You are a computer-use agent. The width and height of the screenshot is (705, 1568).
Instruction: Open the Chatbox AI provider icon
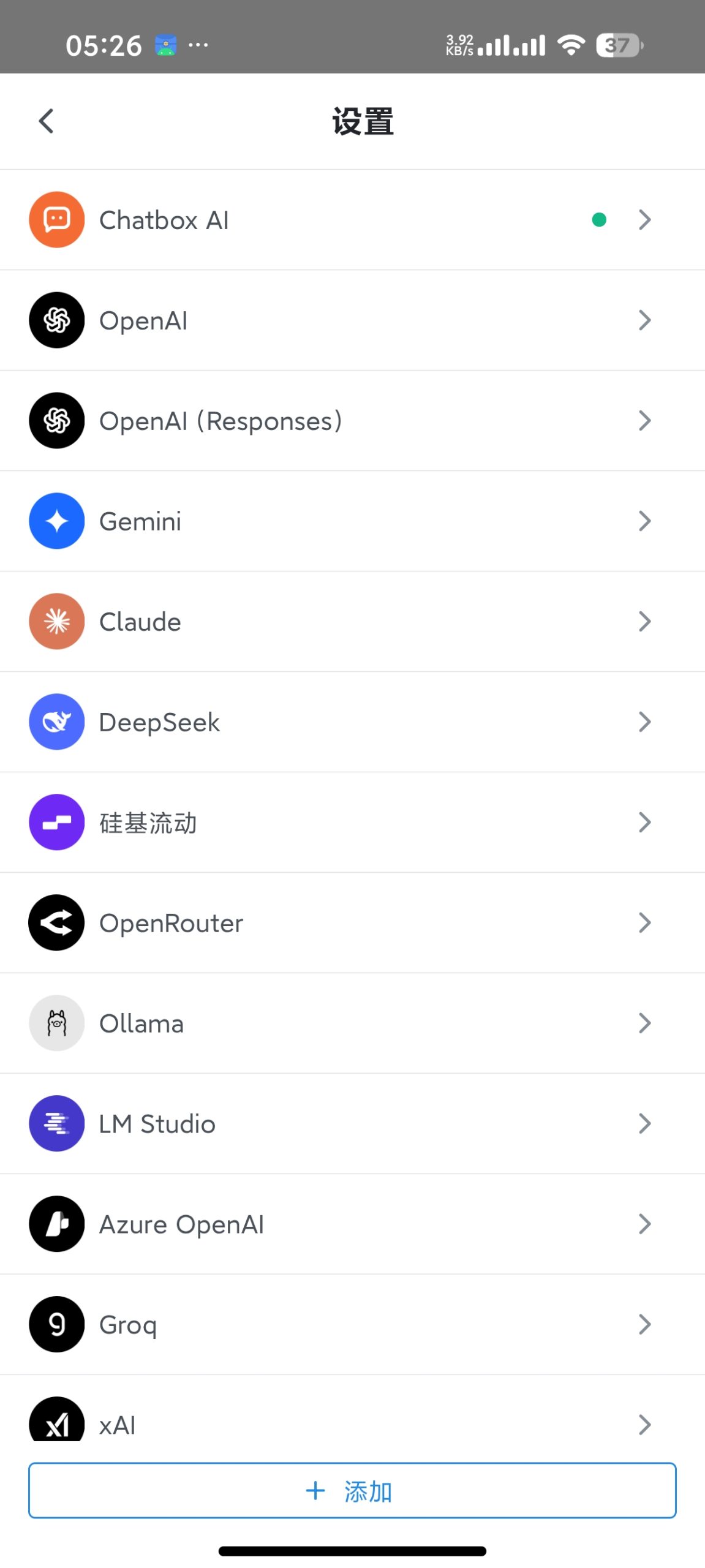tap(56, 219)
